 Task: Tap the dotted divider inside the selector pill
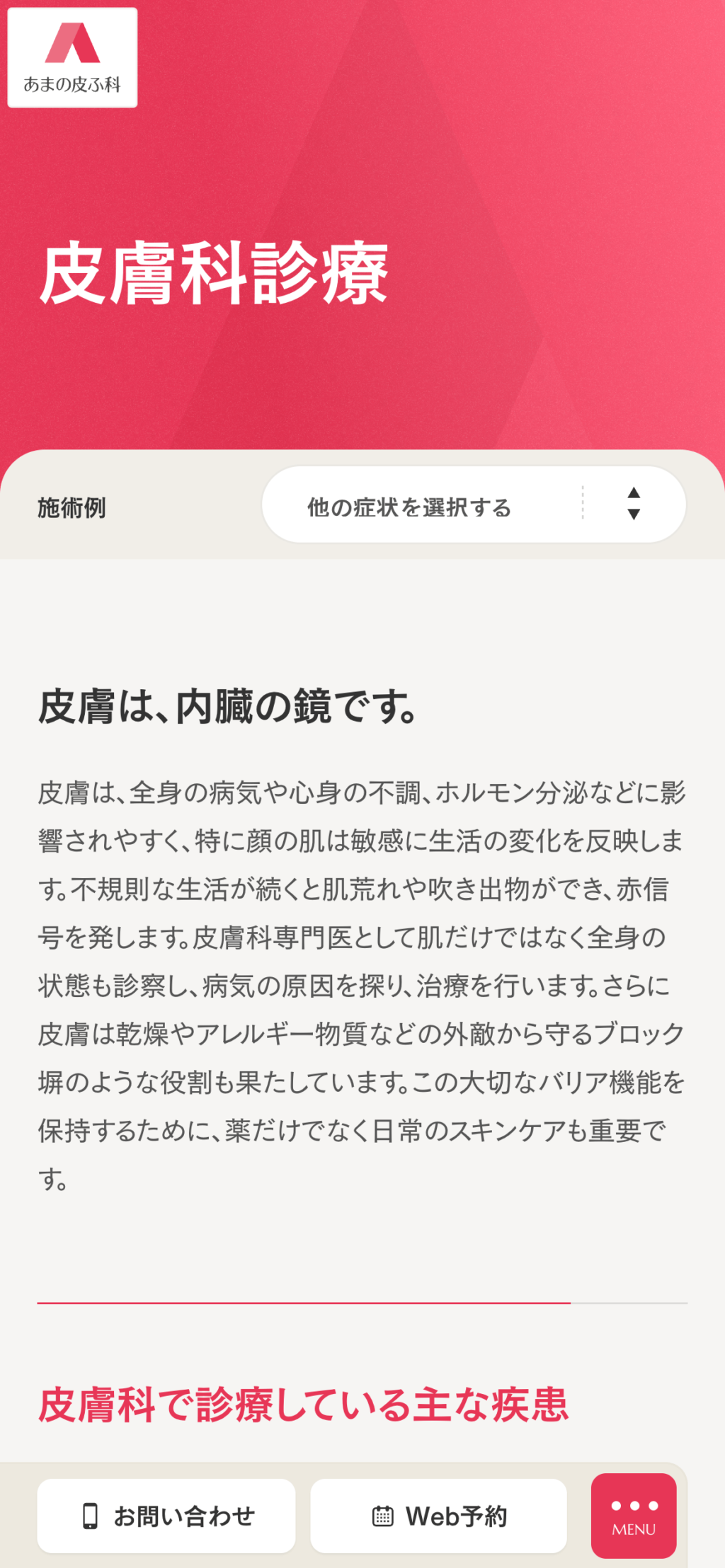(x=583, y=504)
